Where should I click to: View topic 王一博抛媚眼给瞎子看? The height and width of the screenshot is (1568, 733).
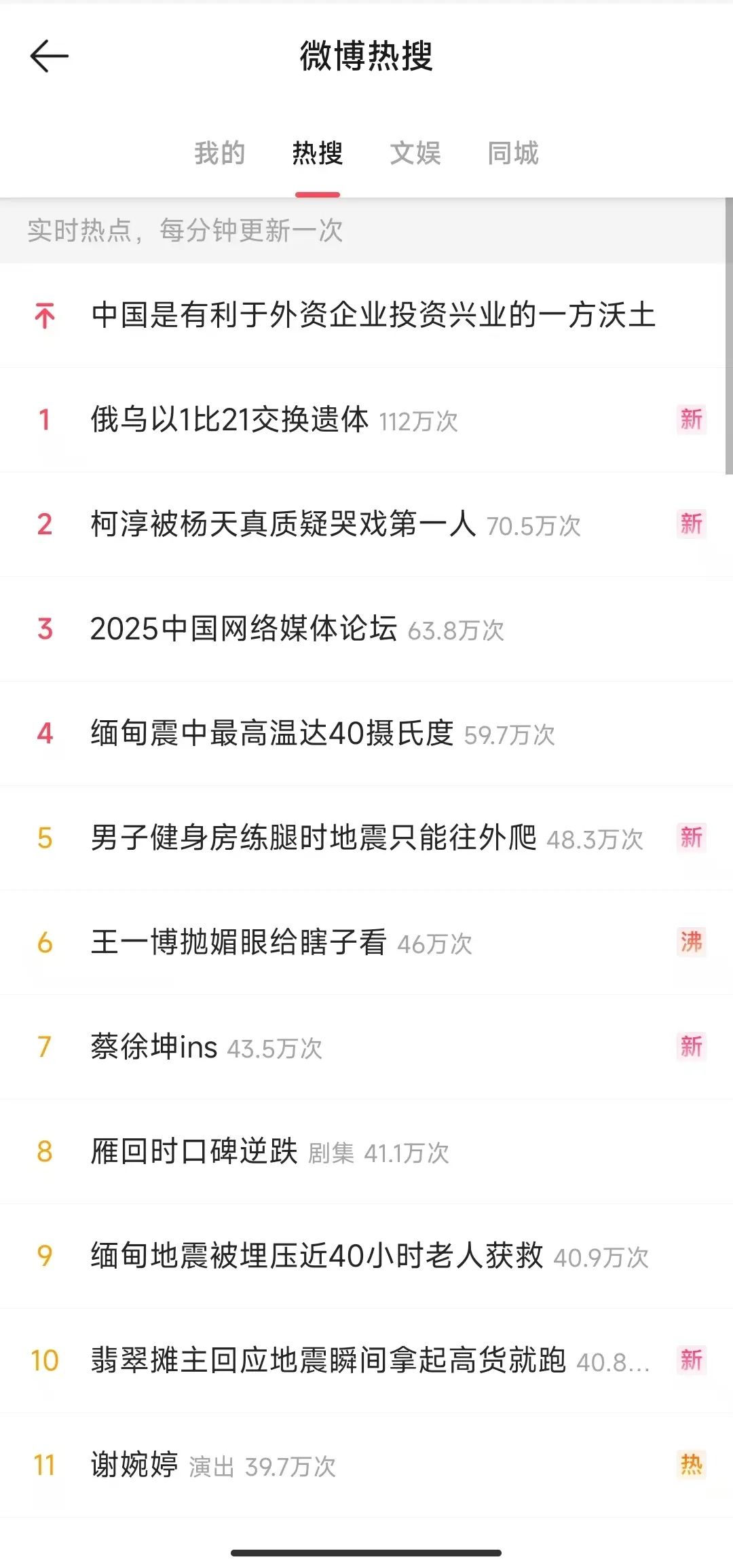click(366, 942)
